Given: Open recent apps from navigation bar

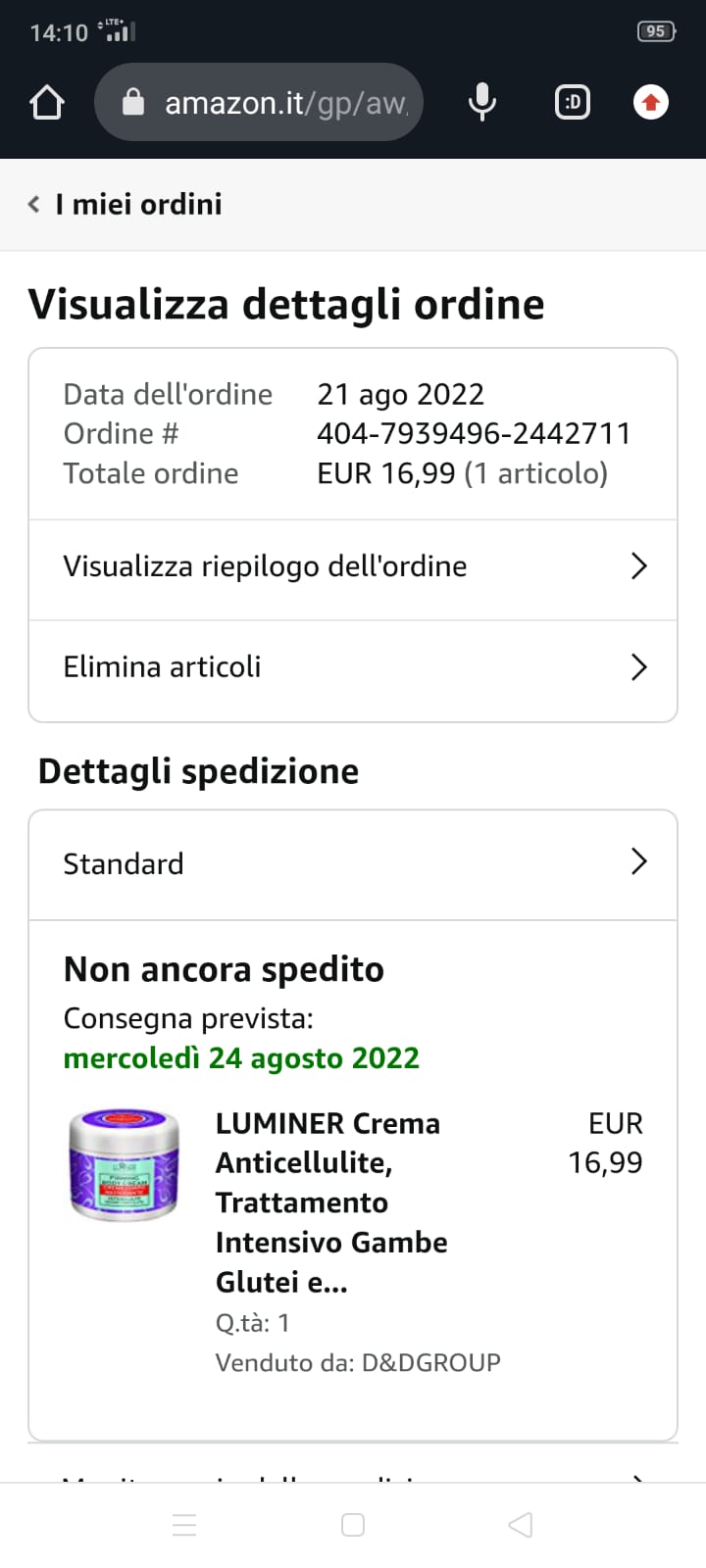Looking at the screenshot, I should click(184, 1525).
